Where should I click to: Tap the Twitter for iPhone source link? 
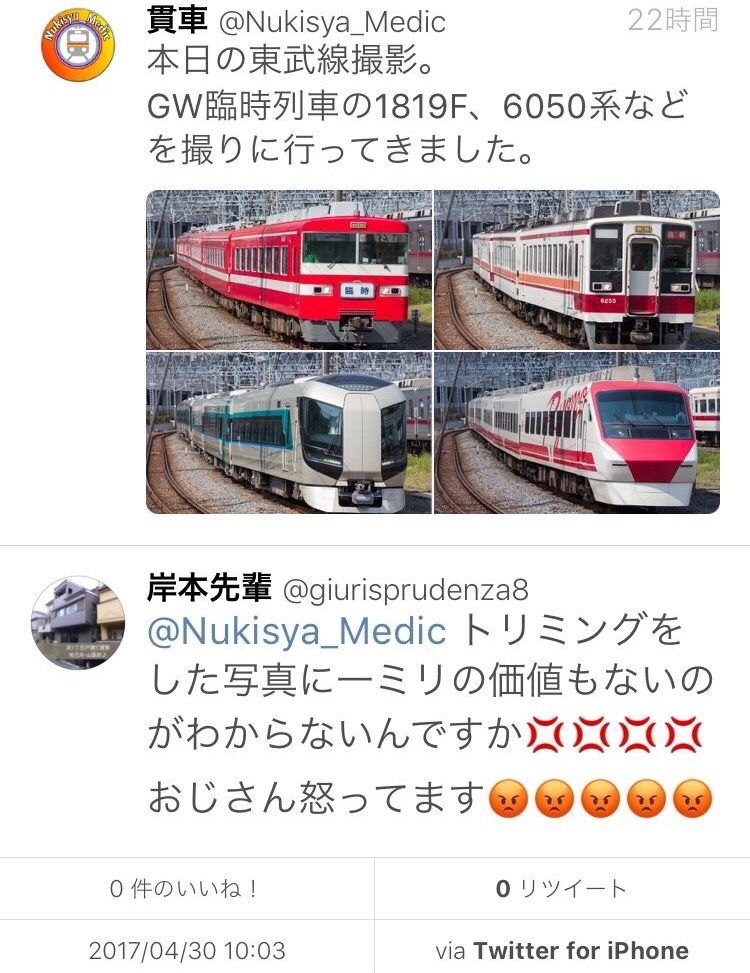click(x=580, y=950)
